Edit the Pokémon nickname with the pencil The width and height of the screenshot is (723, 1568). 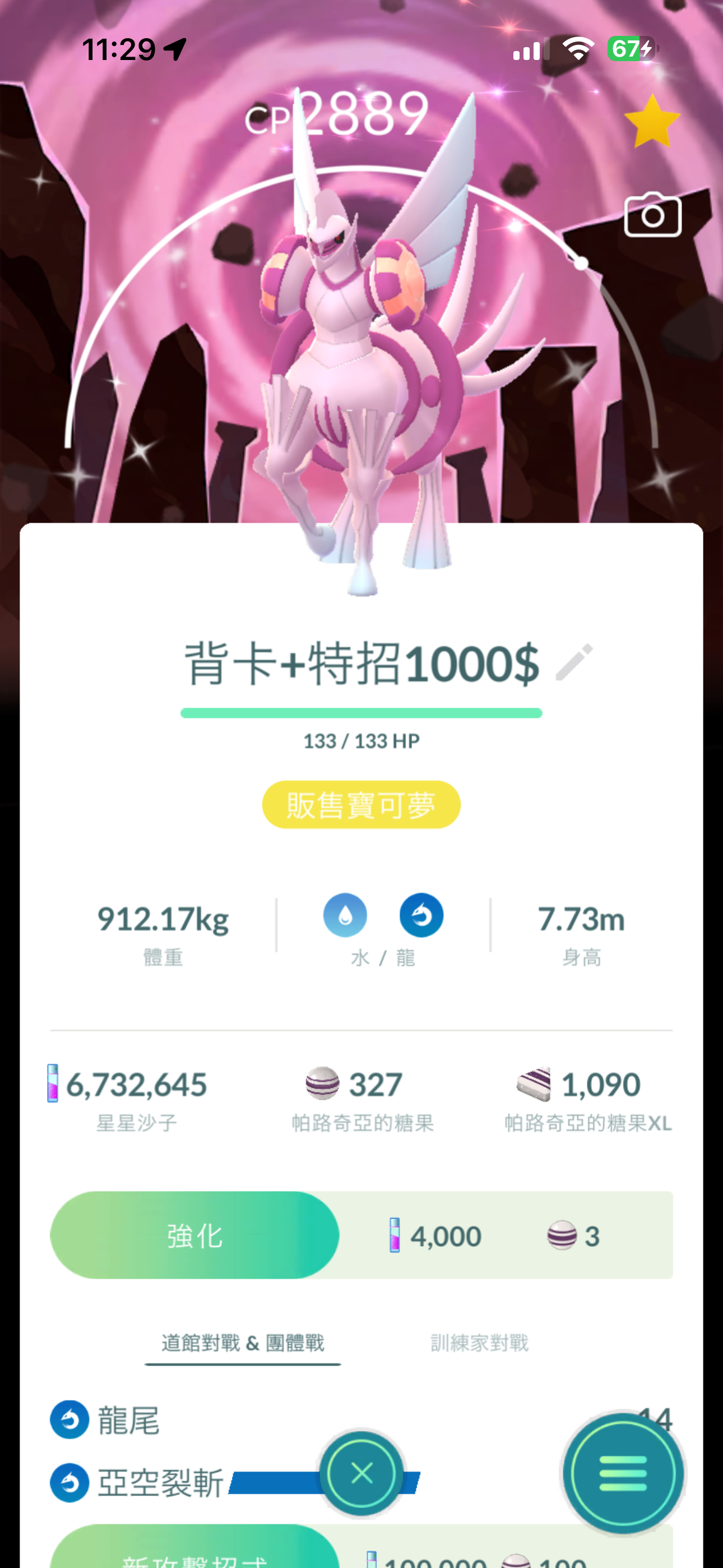coord(574,662)
